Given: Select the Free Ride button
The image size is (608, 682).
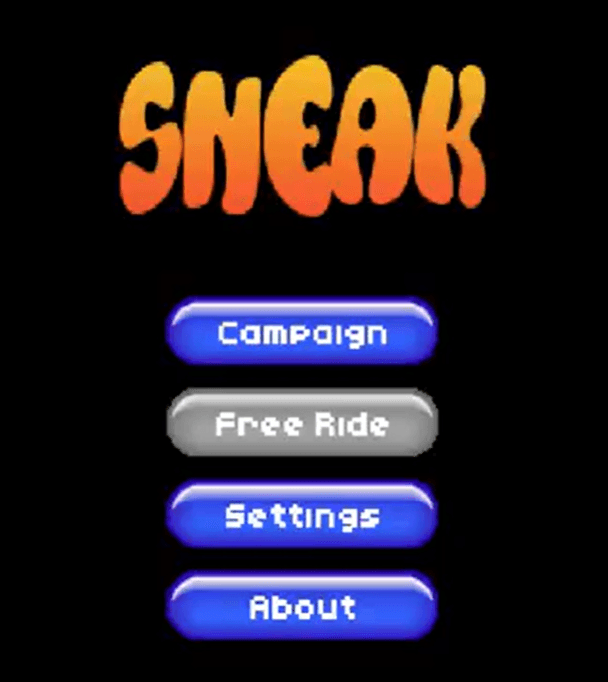Looking at the screenshot, I should coord(301,424).
